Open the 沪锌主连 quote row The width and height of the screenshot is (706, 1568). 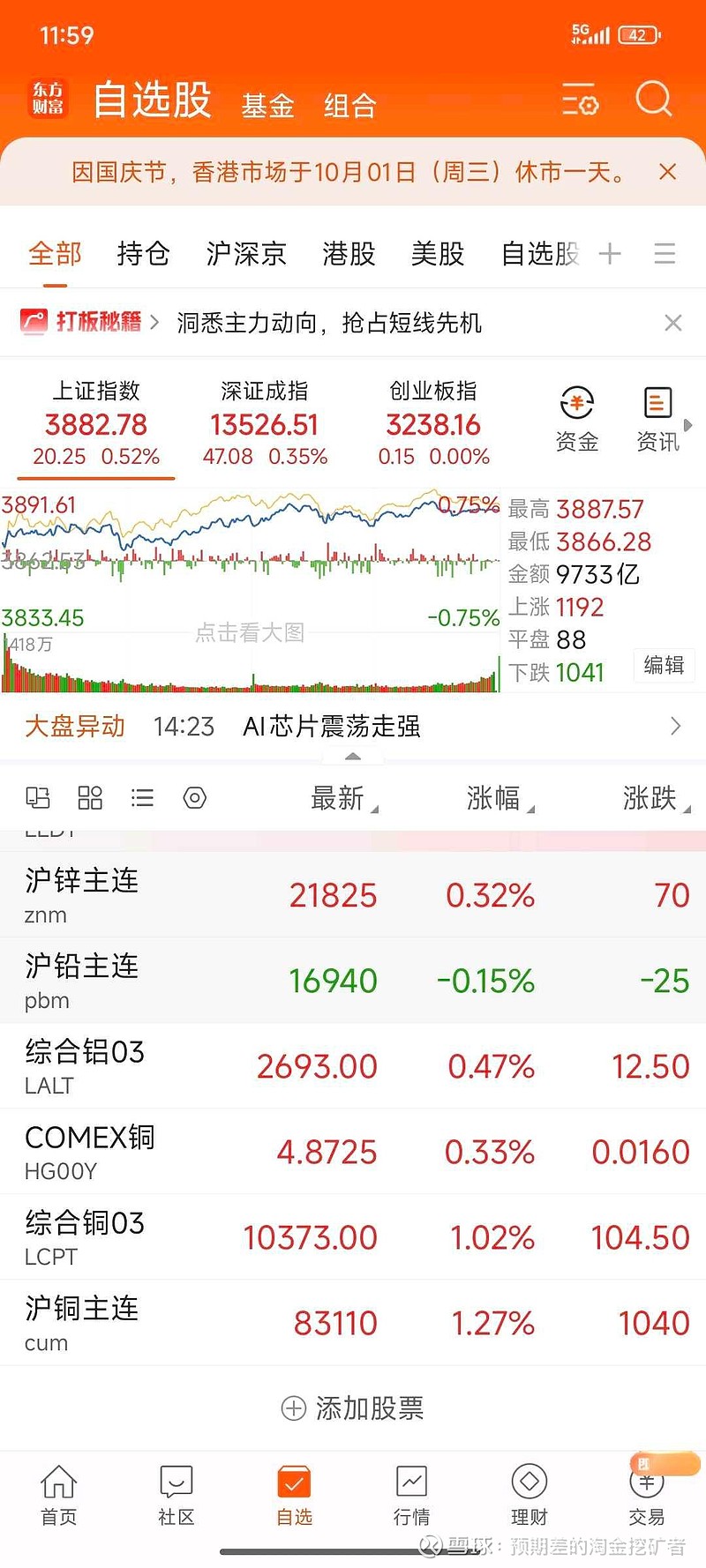tap(353, 895)
